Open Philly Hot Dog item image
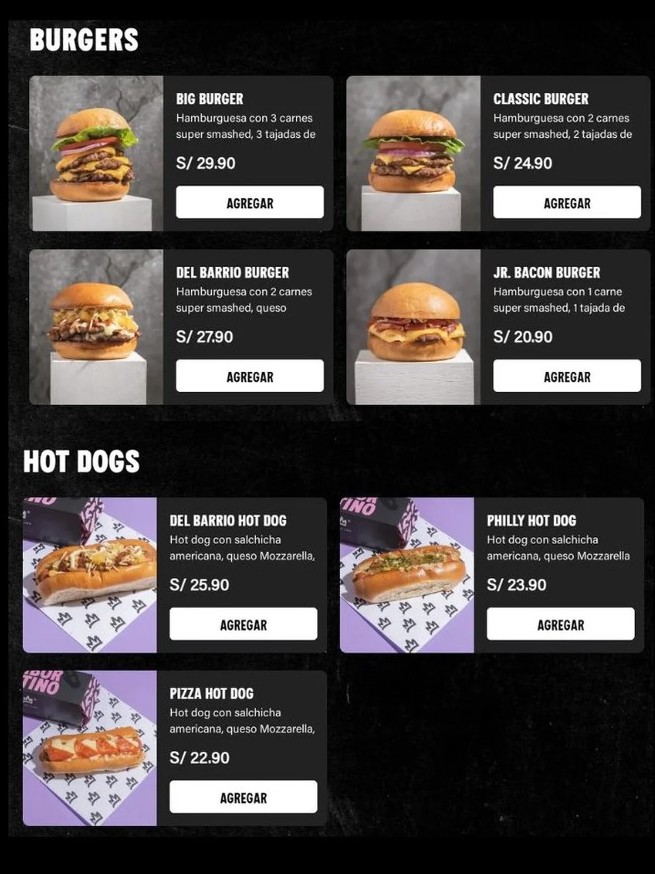655x874 pixels. coord(407,575)
